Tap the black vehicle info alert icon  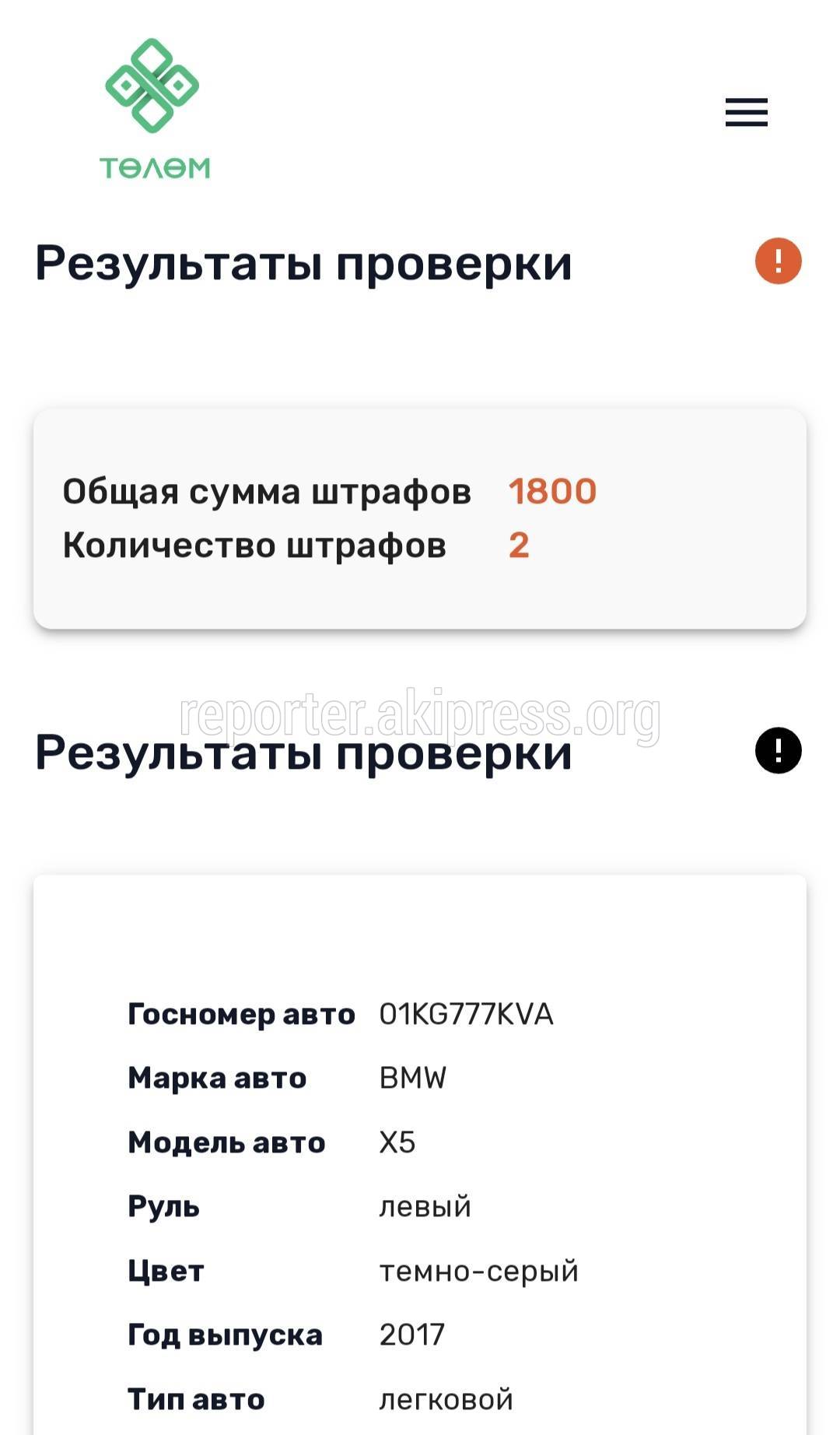tap(778, 751)
